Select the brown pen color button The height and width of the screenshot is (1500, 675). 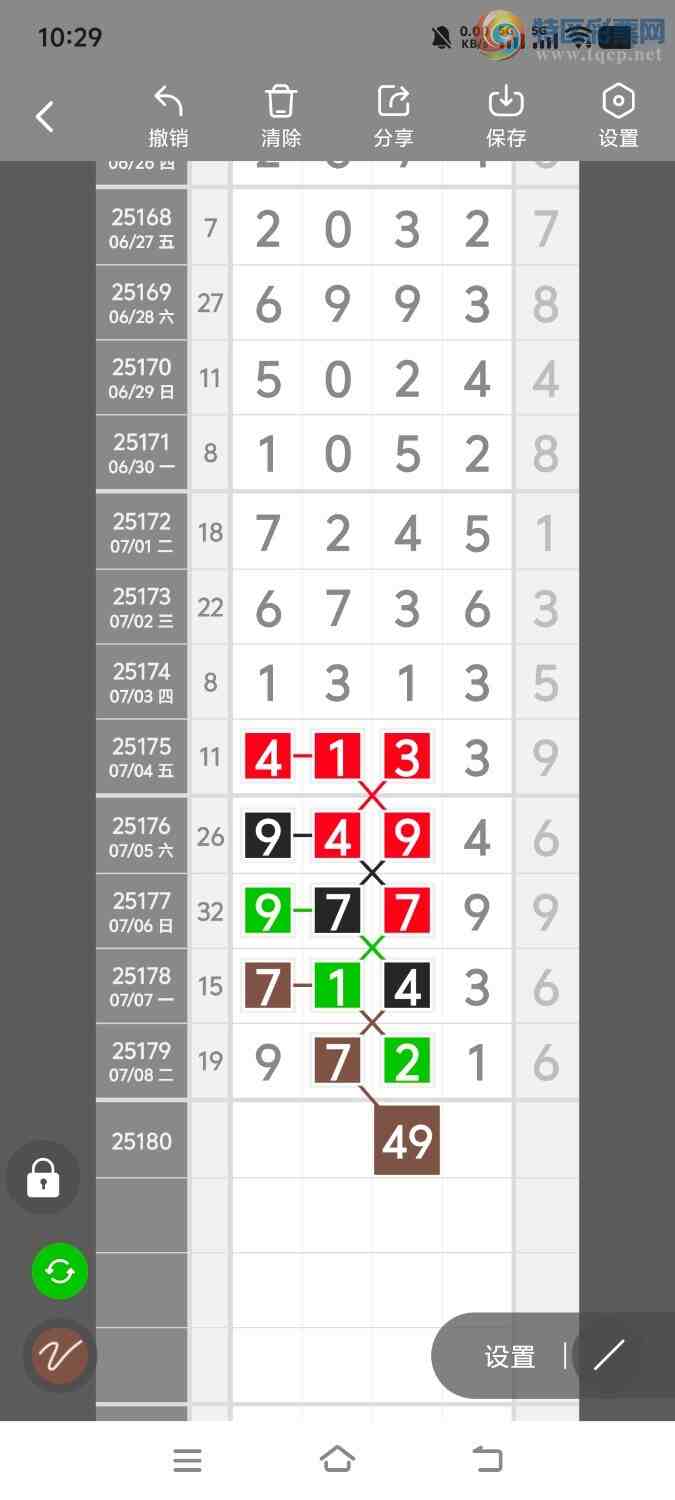[60, 1356]
